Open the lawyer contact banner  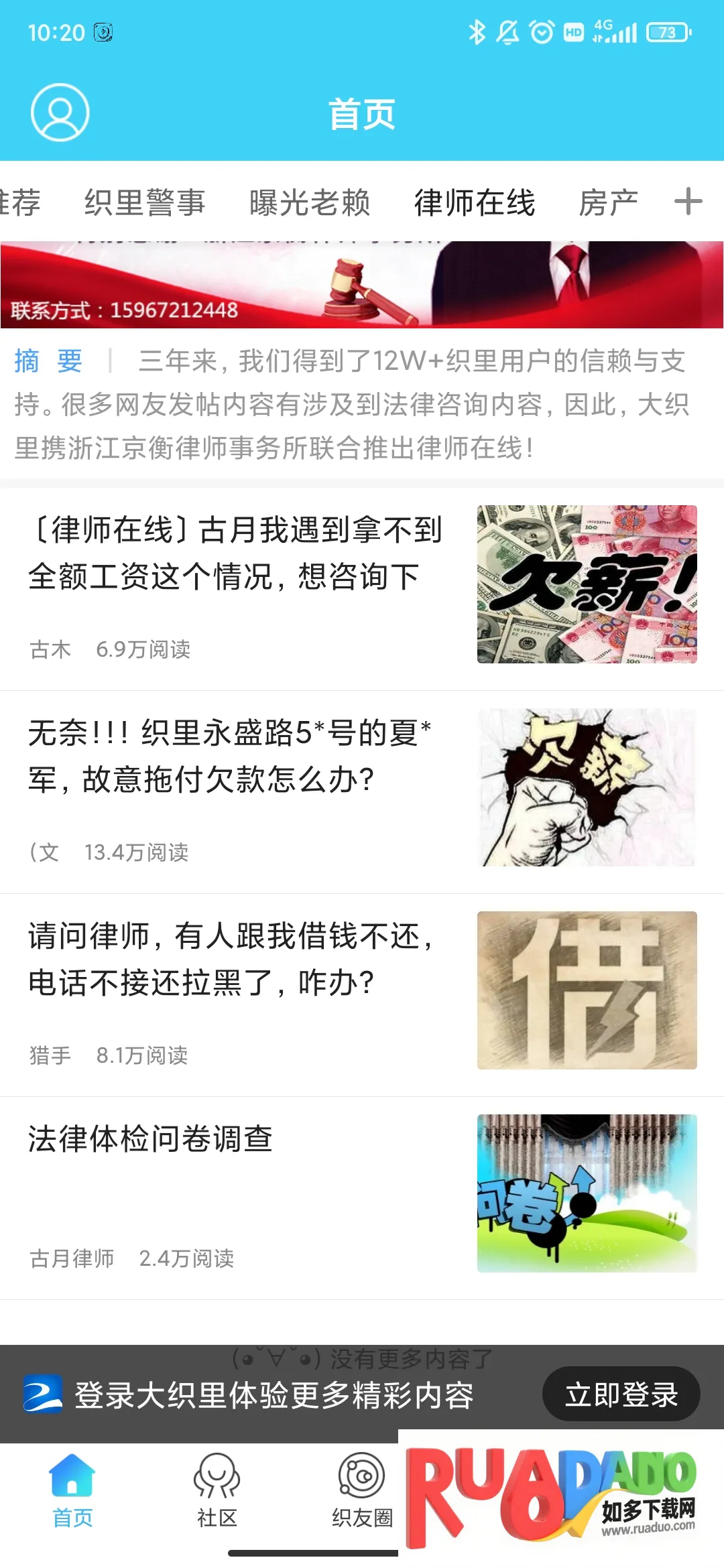click(362, 285)
